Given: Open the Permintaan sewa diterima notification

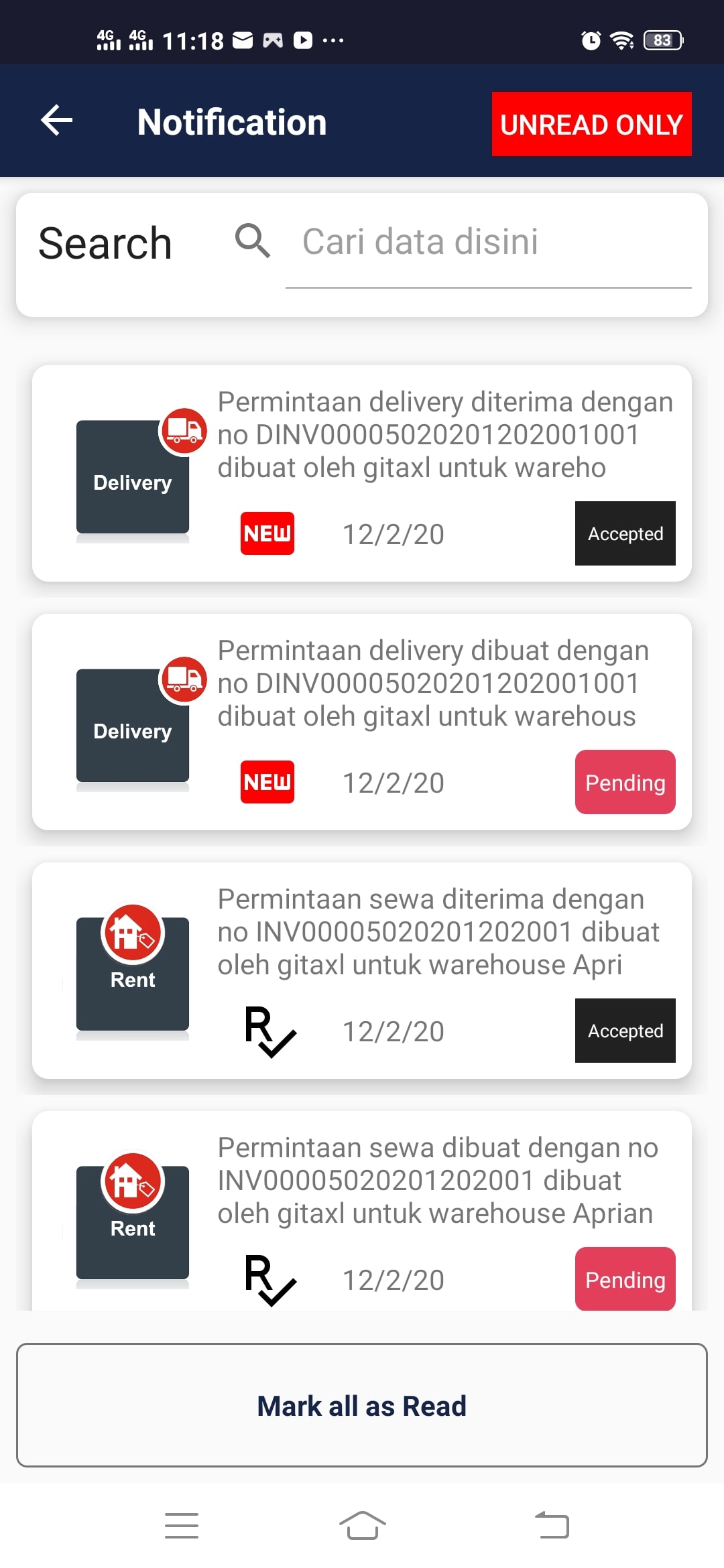Looking at the screenshot, I should click(x=362, y=970).
